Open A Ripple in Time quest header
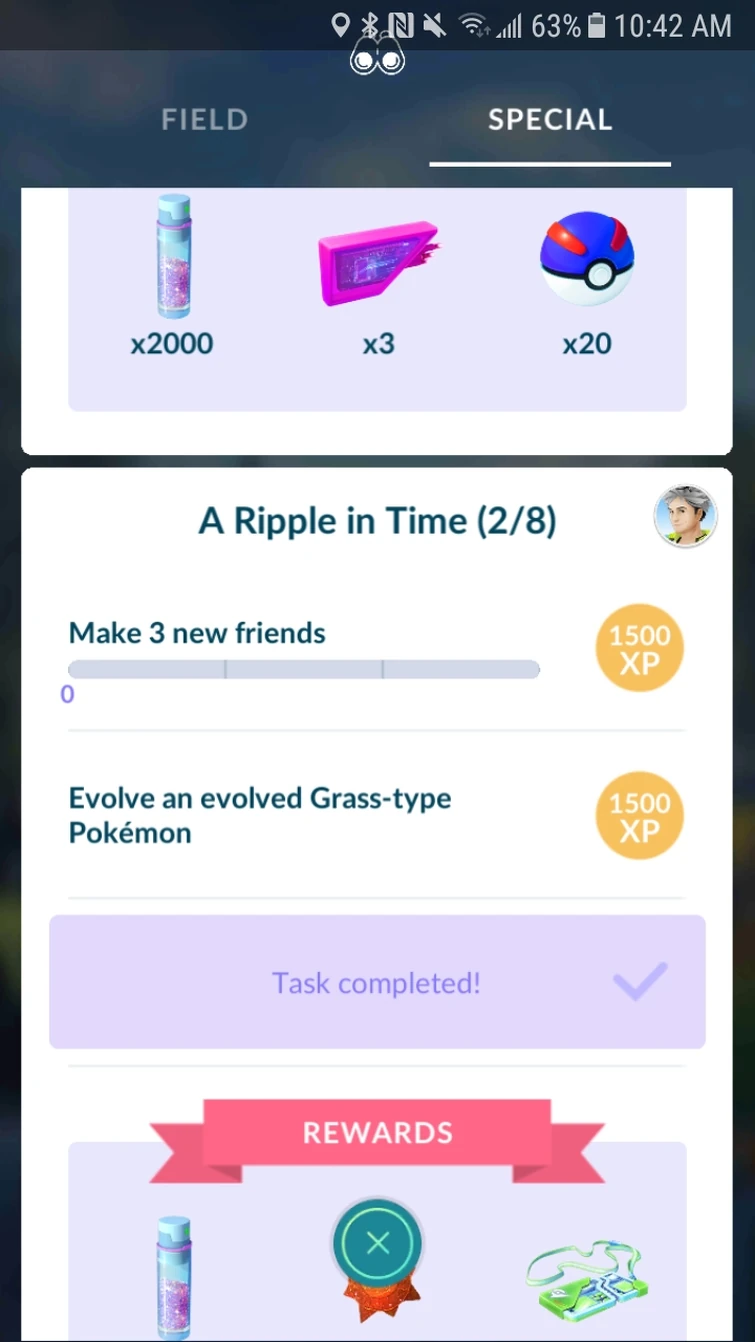The height and width of the screenshot is (1342, 755). 377,520
